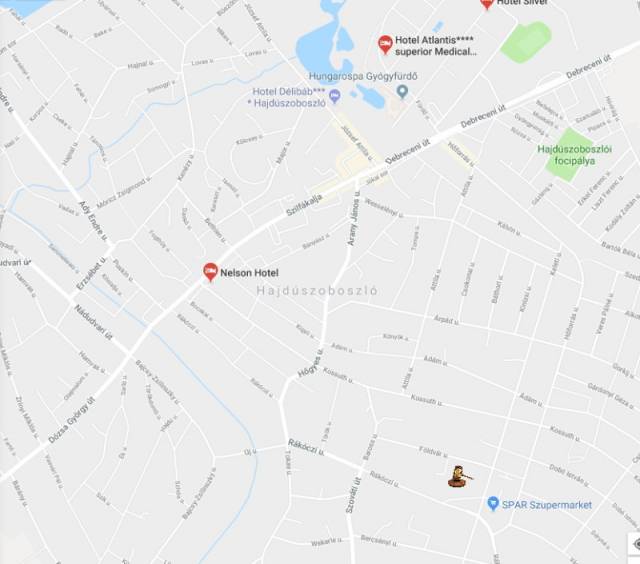This screenshot has width=640, height=564.
Task: Select the Hotel Délibáb Hajdúszoboszló marker
Action: (335, 97)
